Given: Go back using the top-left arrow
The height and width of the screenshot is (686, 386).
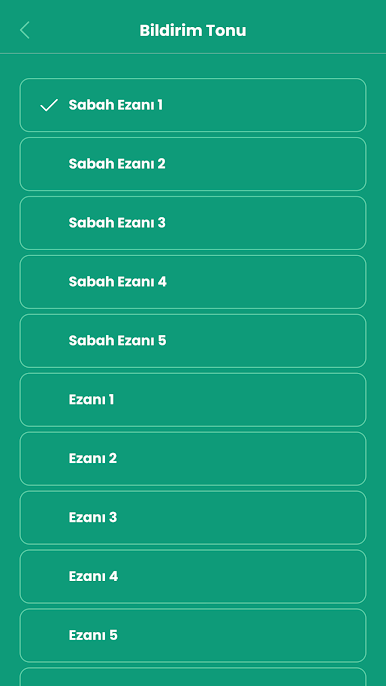Looking at the screenshot, I should click(x=25, y=30).
